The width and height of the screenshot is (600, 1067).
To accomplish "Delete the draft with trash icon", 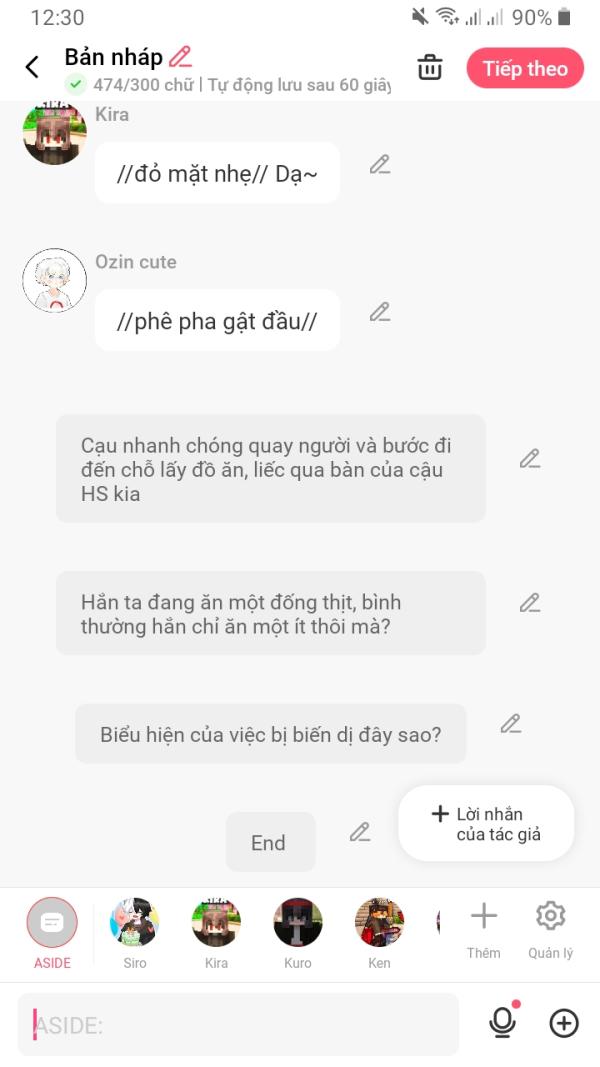I will [430, 68].
